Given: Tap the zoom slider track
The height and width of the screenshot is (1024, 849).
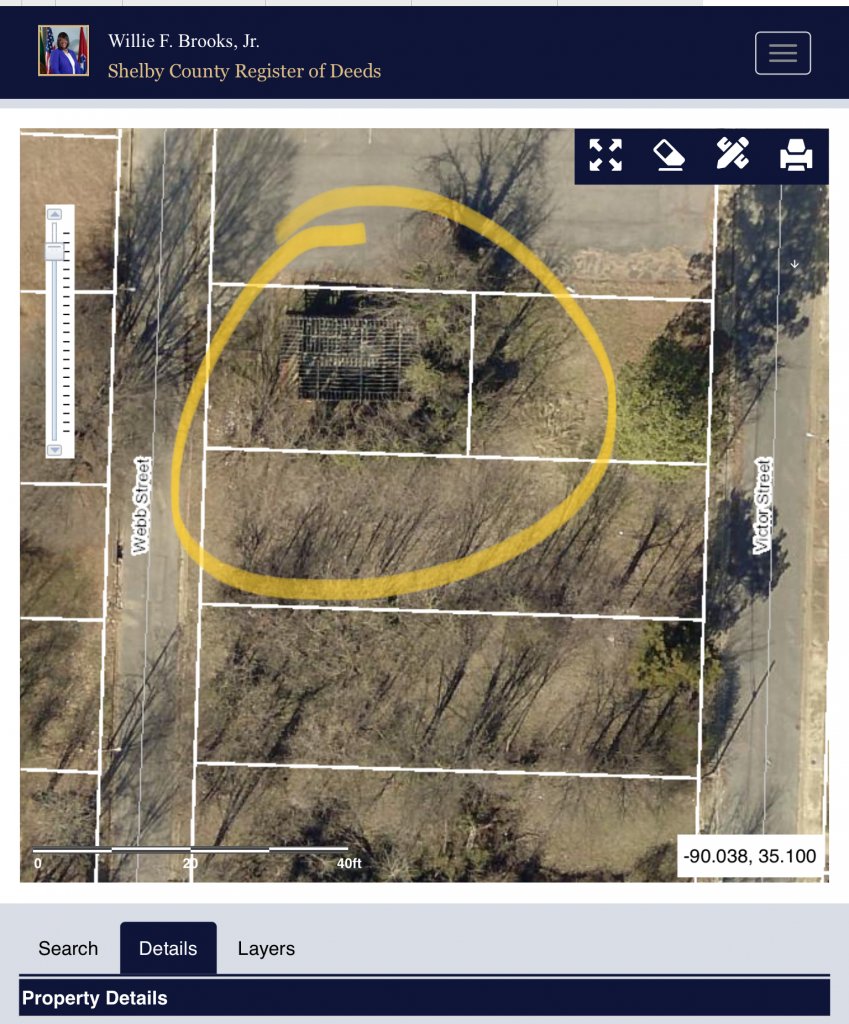Looking at the screenshot, I should click(55, 340).
